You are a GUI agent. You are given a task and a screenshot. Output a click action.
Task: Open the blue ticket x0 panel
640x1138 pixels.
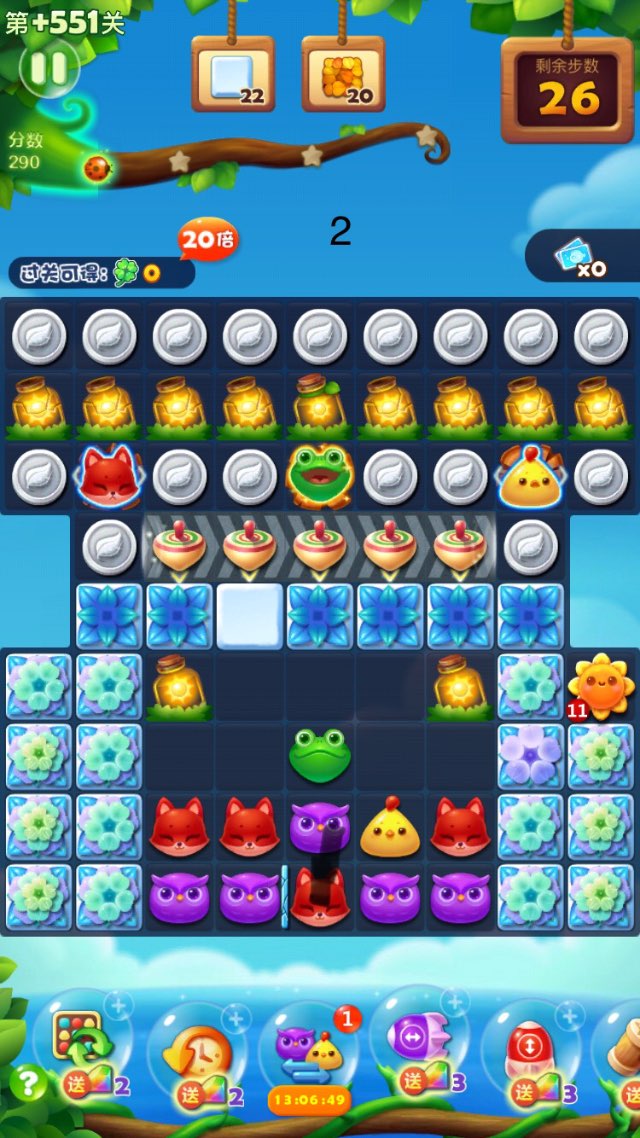pos(581,257)
